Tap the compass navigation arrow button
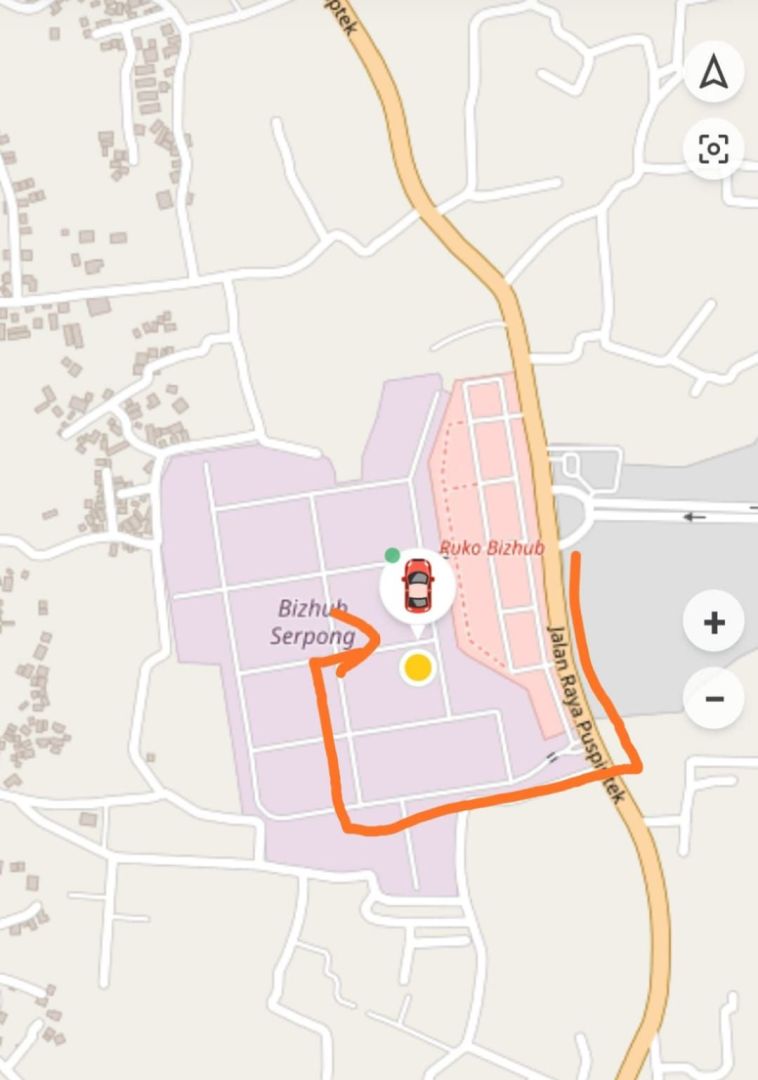Screen dimensions: 758x1080 tap(713, 72)
